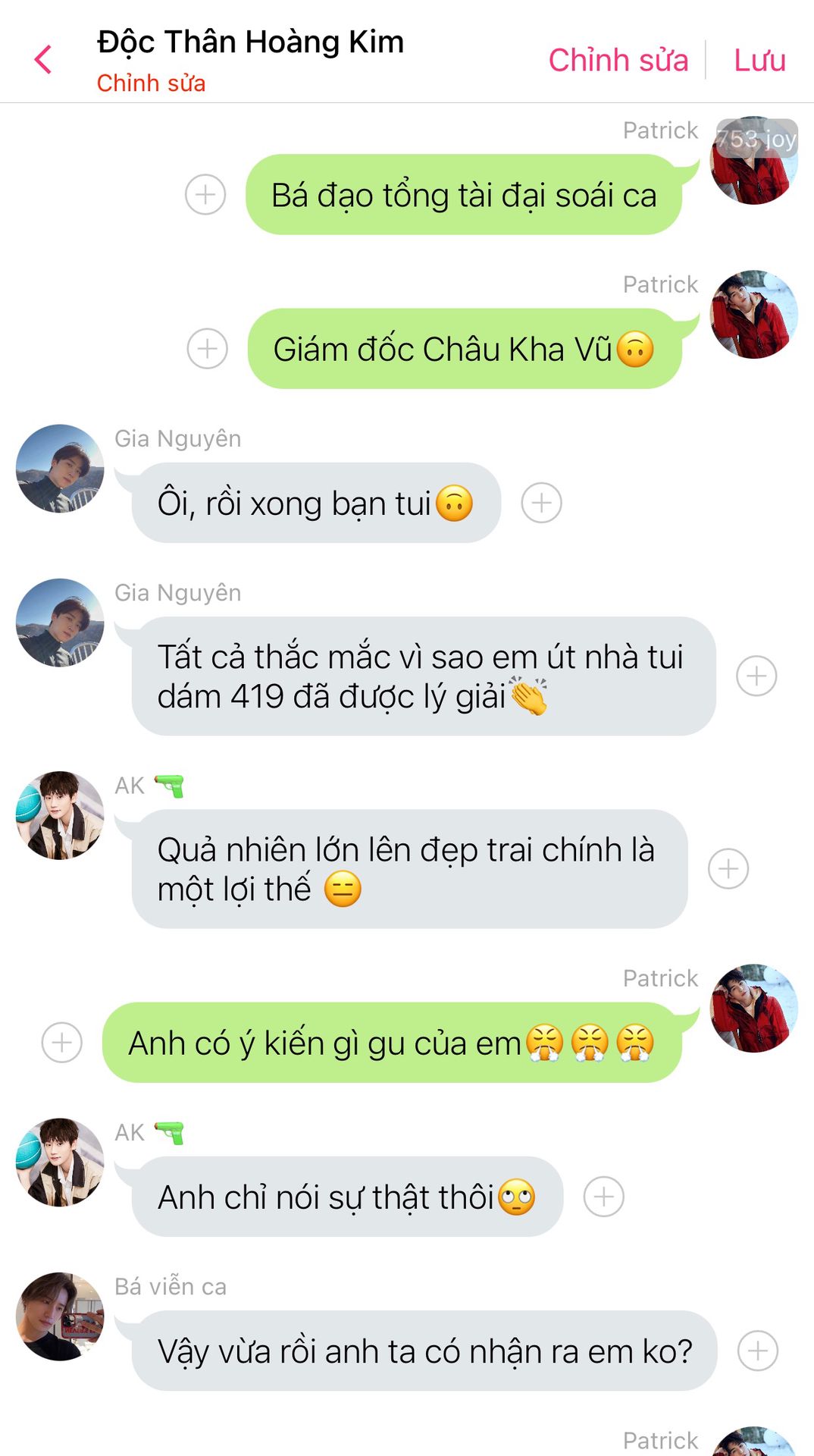The image size is (814, 1456).
Task: Tap the pink Chỉnh sửa button at top right
Action: [618, 60]
